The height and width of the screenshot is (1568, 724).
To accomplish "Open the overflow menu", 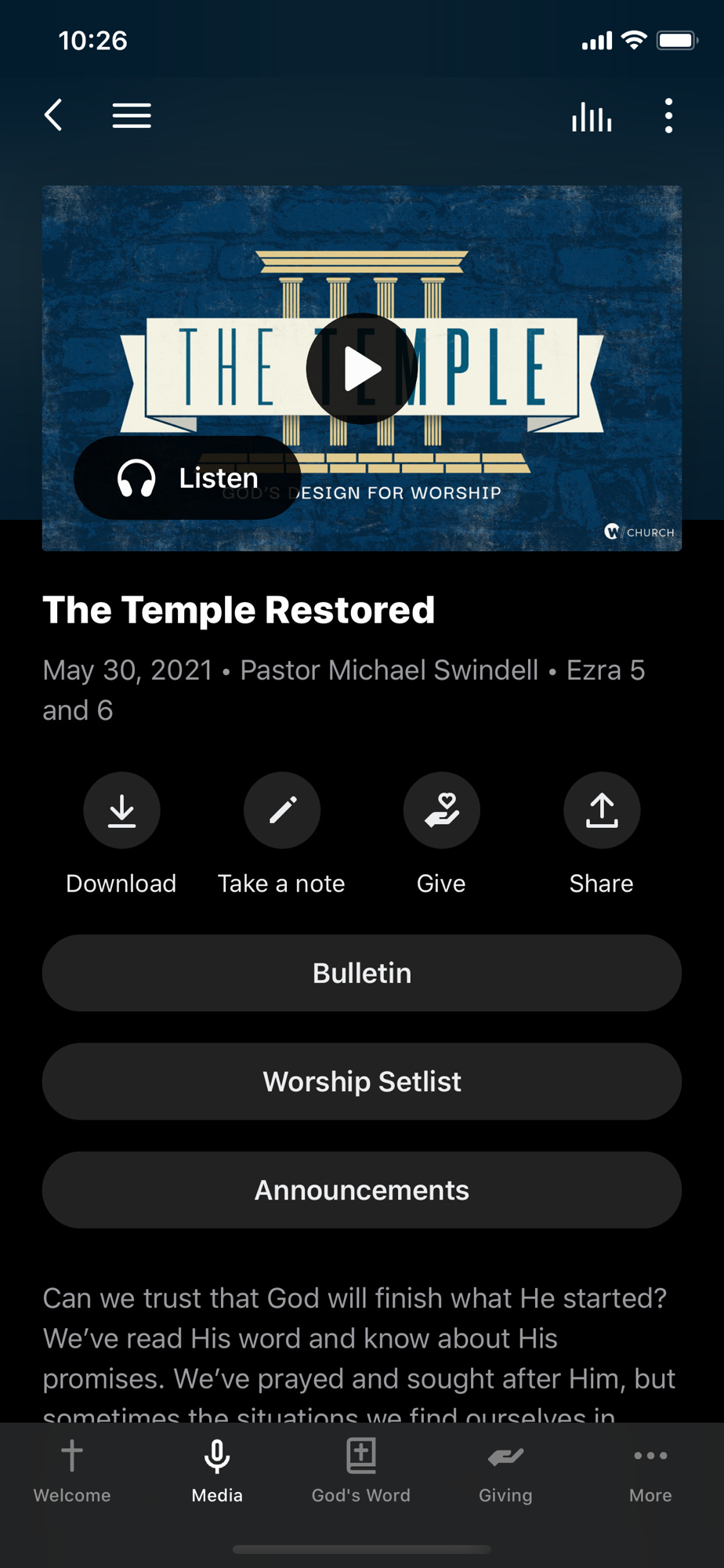I will click(x=668, y=116).
